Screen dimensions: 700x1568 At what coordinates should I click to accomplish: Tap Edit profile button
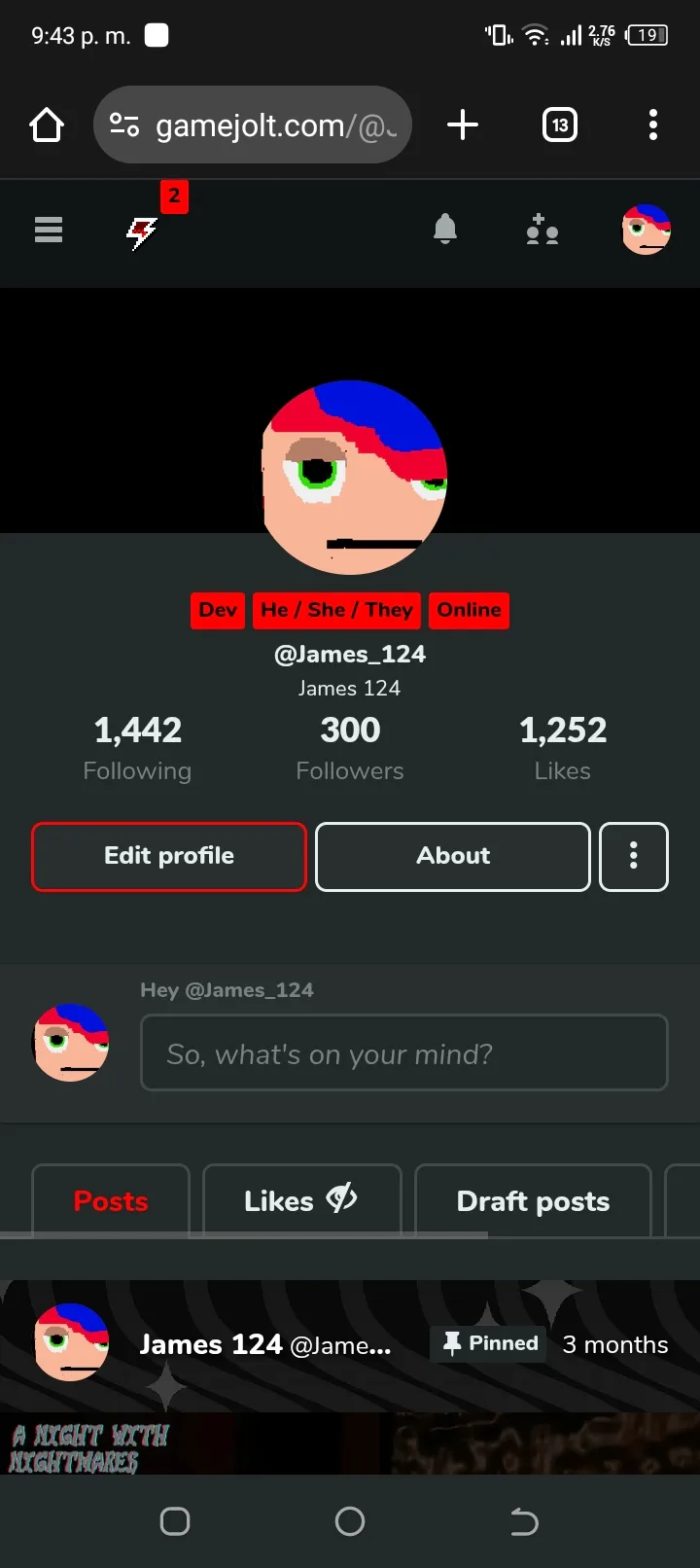point(169,856)
